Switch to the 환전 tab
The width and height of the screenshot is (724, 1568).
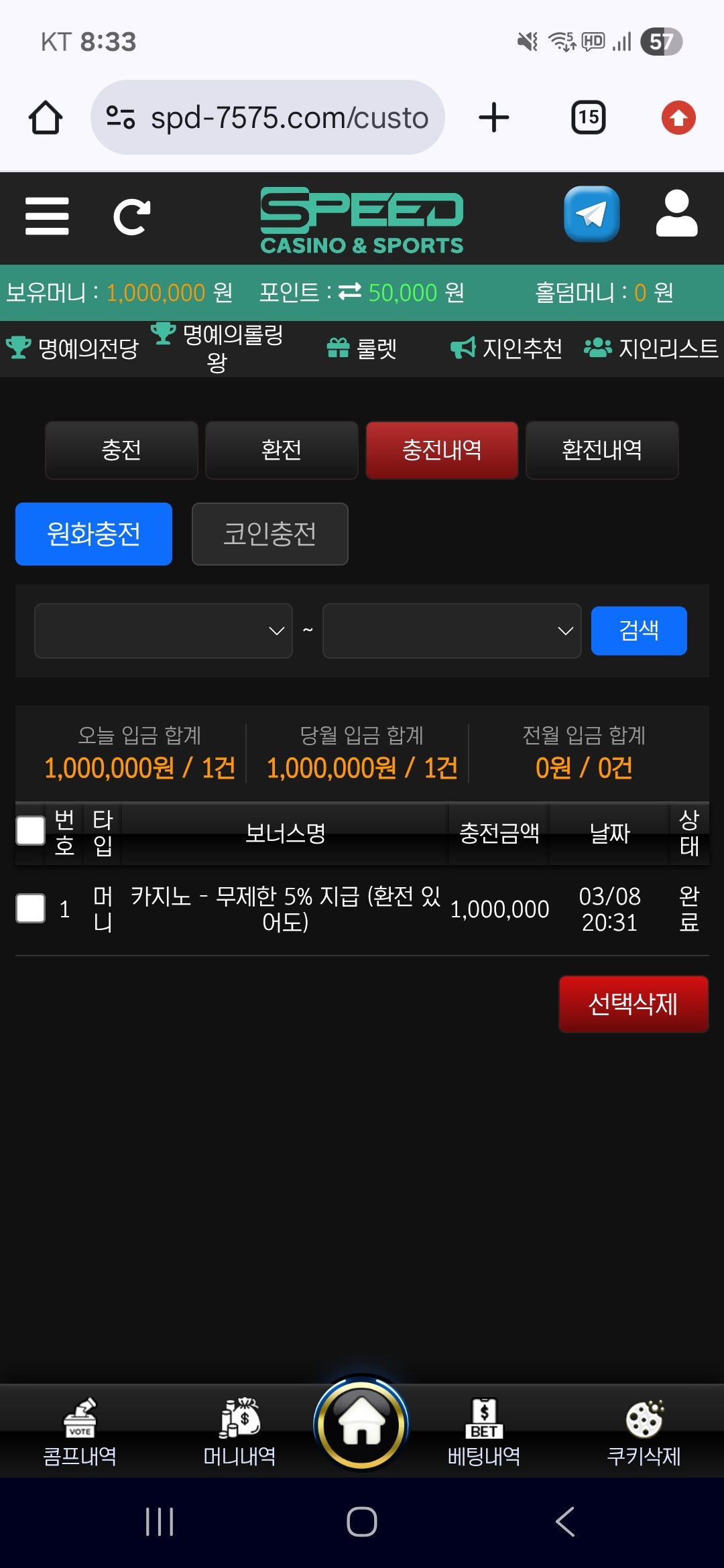(x=282, y=450)
